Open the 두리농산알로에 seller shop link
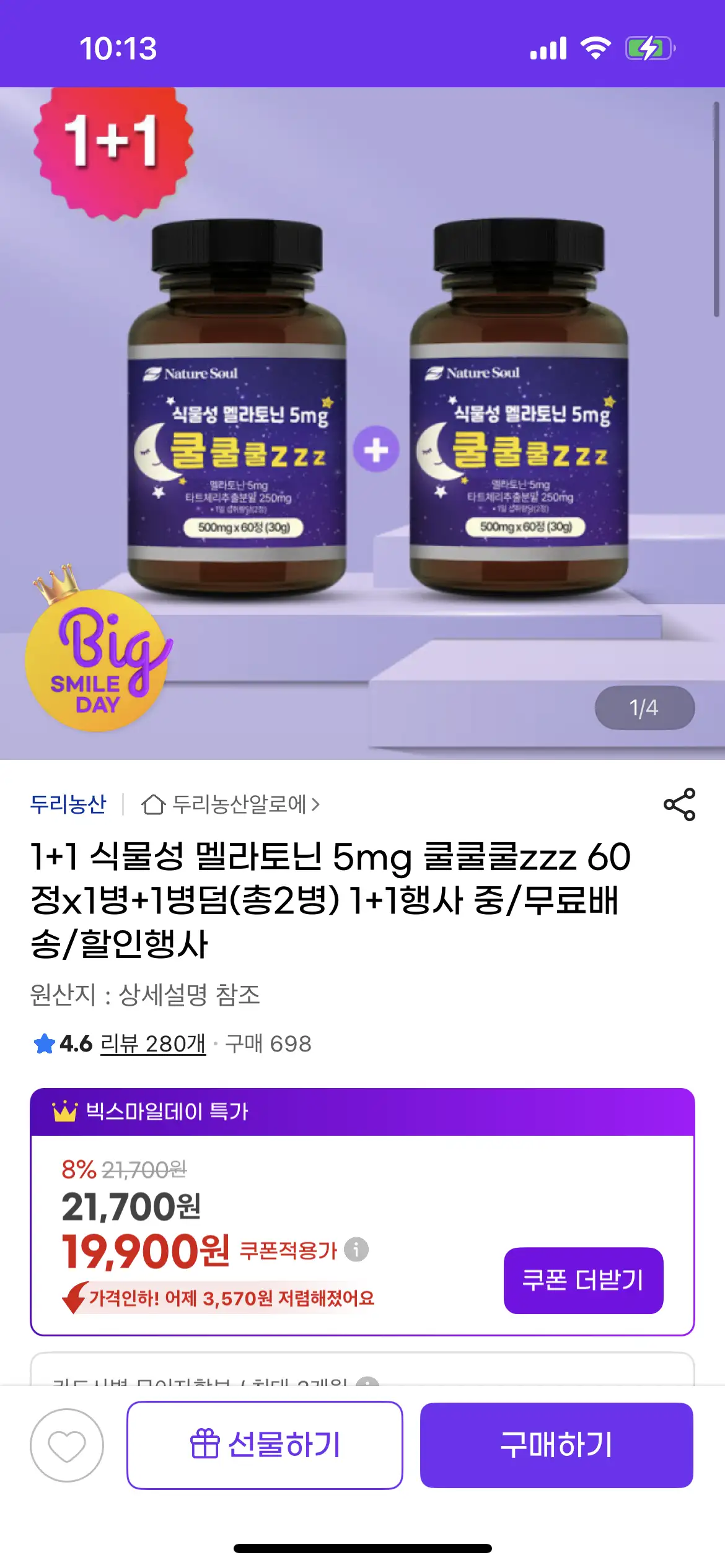 click(x=231, y=804)
